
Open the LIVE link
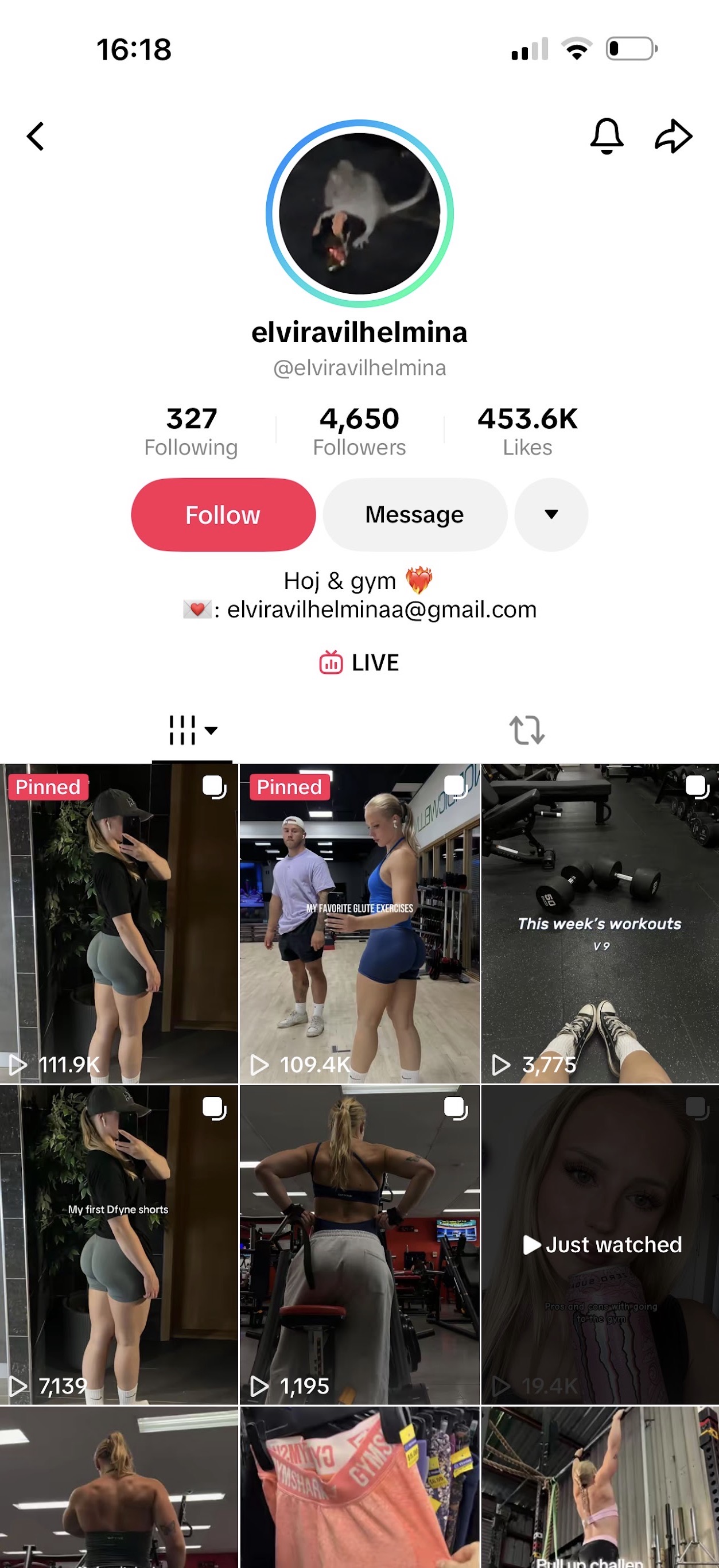(359, 662)
